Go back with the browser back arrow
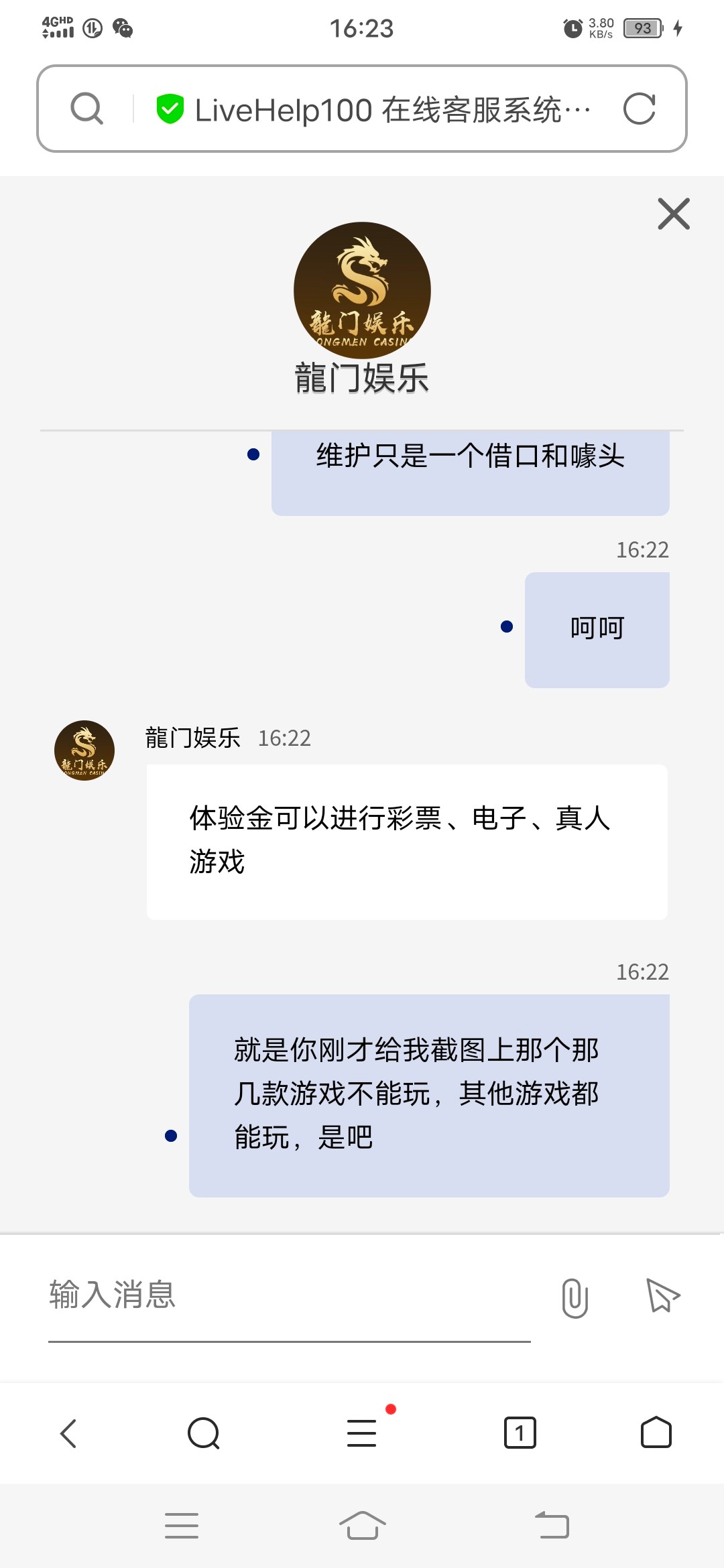 tap(69, 1433)
